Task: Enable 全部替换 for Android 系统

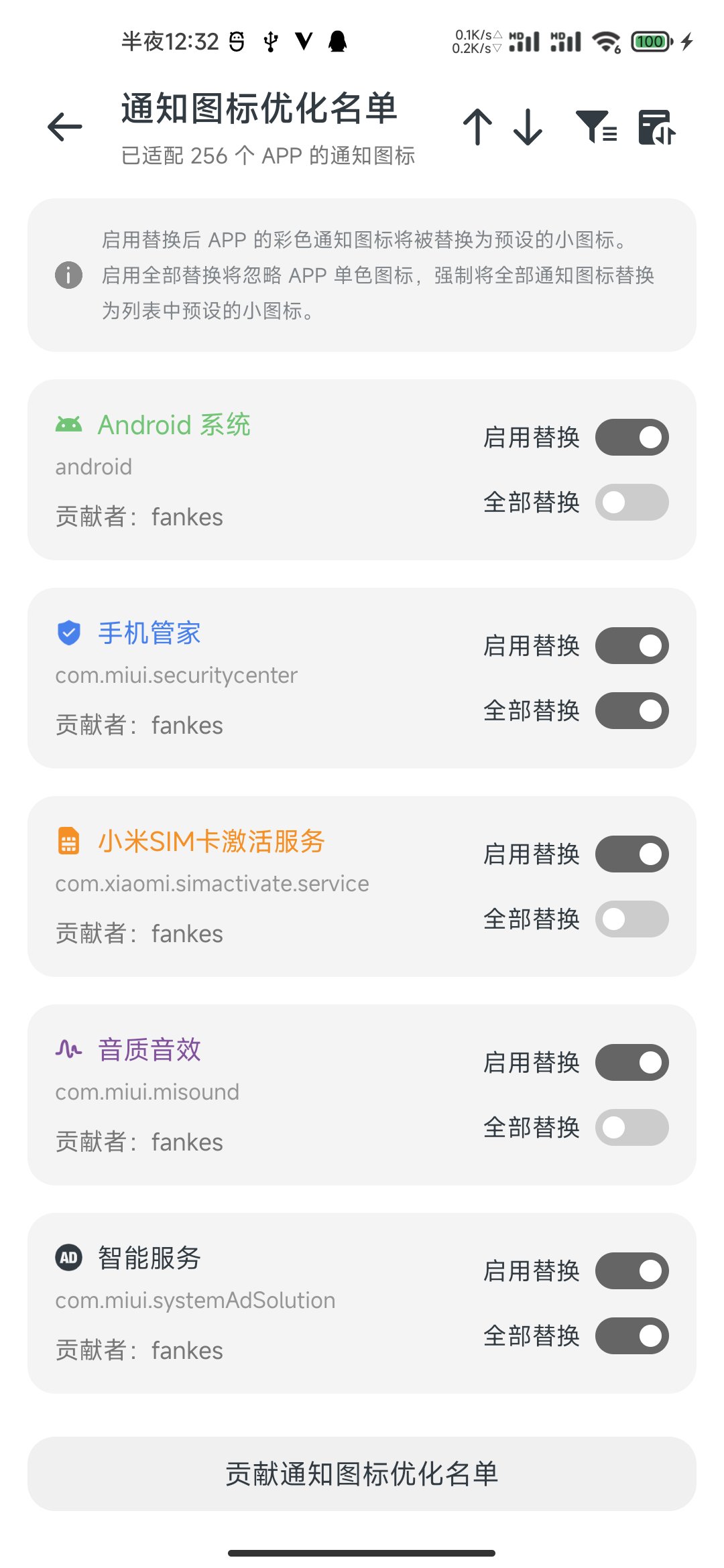Action: pyautogui.click(x=631, y=503)
